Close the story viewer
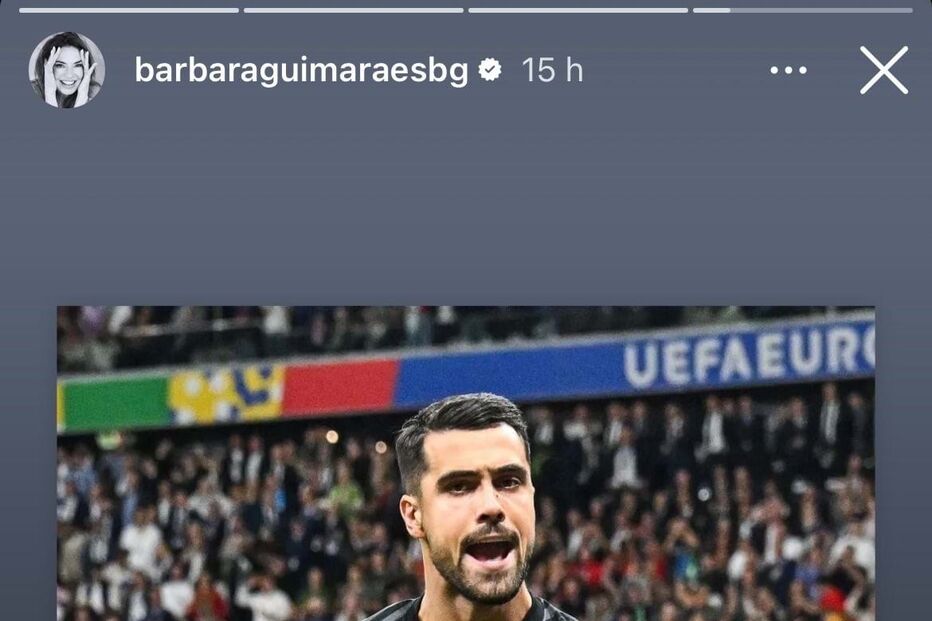Image resolution: width=932 pixels, height=621 pixels. pyautogui.click(x=884, y=70)
